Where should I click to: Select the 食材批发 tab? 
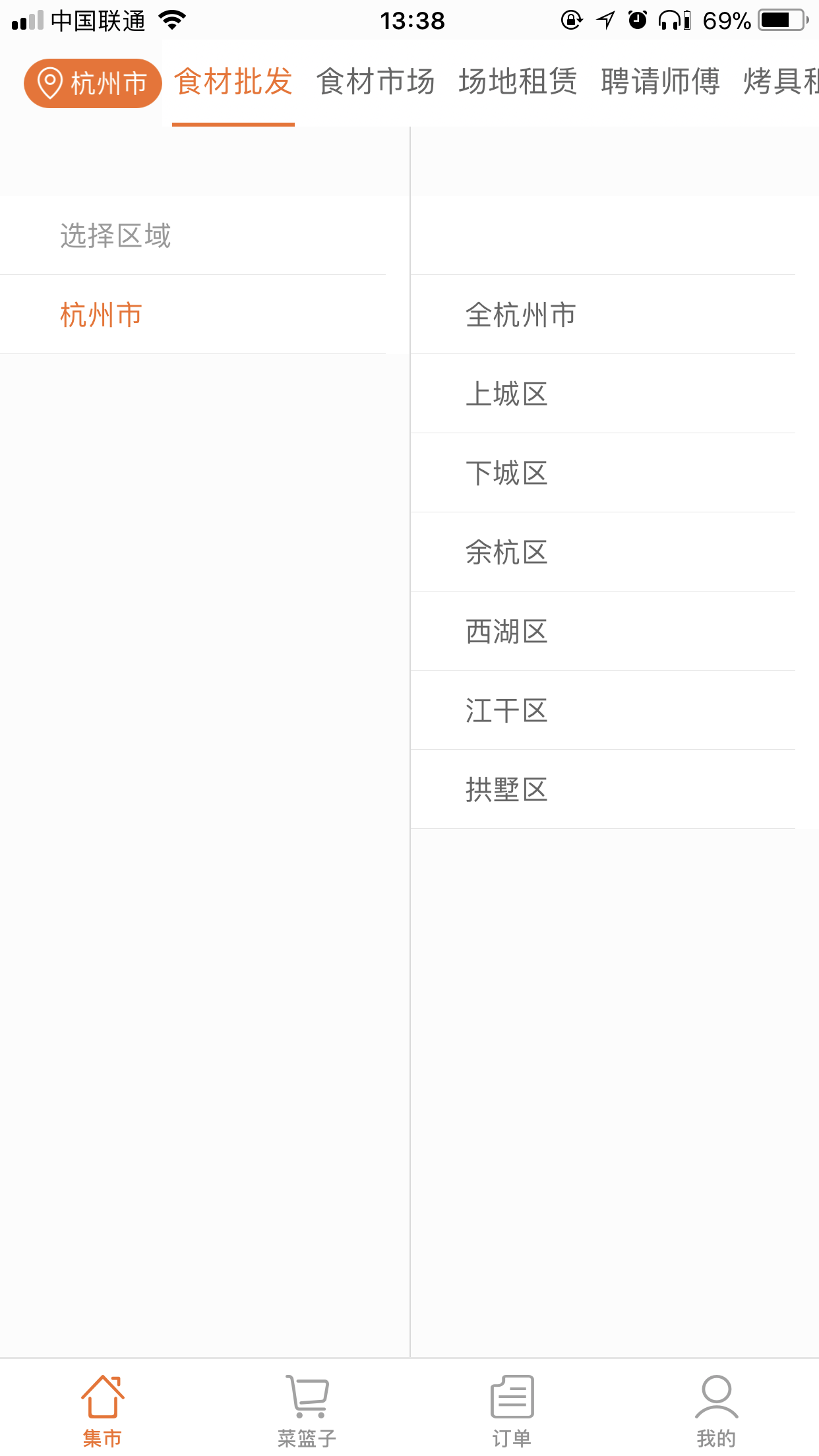pyautogui.click(x=233, y=82)
